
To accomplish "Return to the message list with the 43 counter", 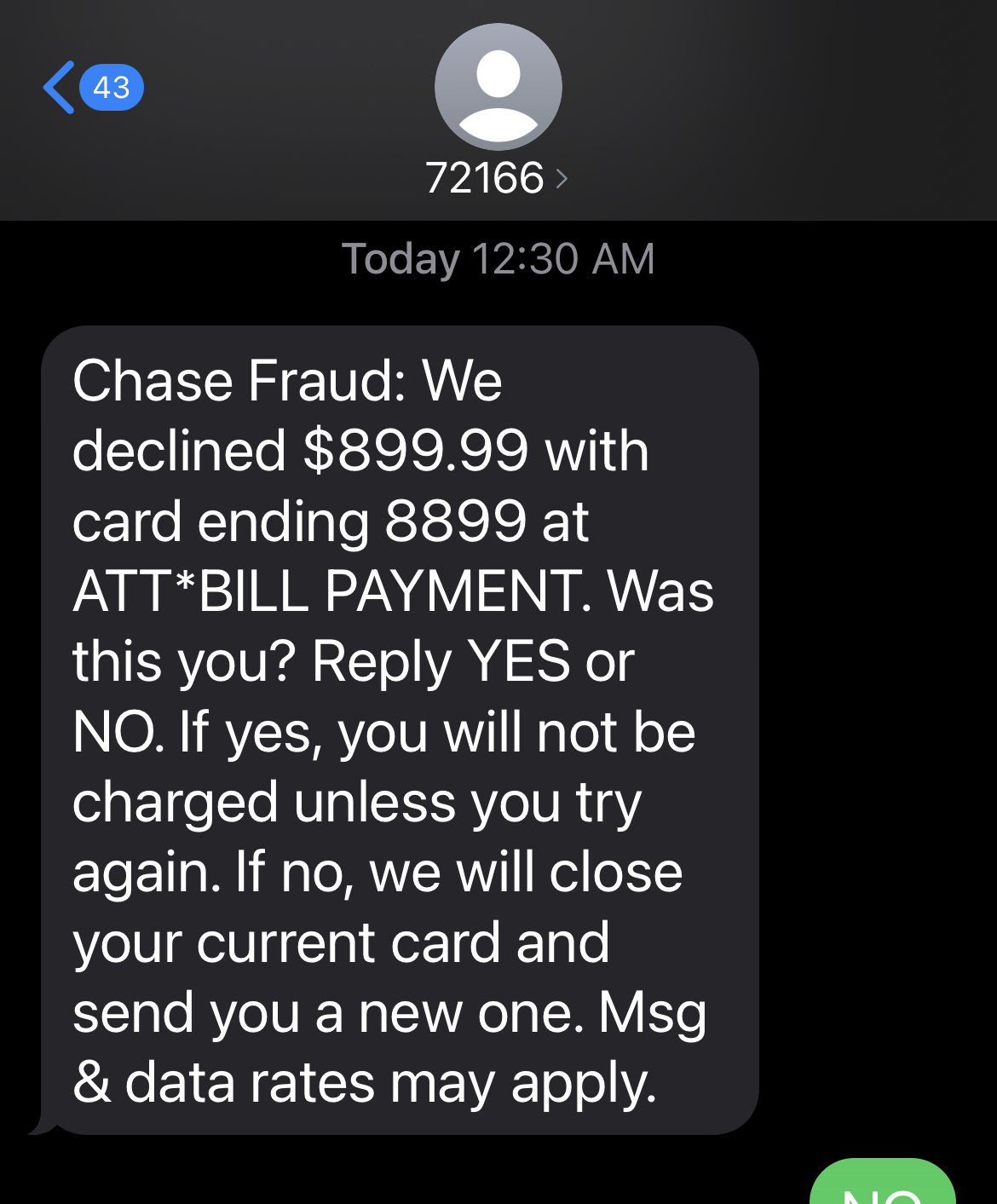I will pos(111,87).
